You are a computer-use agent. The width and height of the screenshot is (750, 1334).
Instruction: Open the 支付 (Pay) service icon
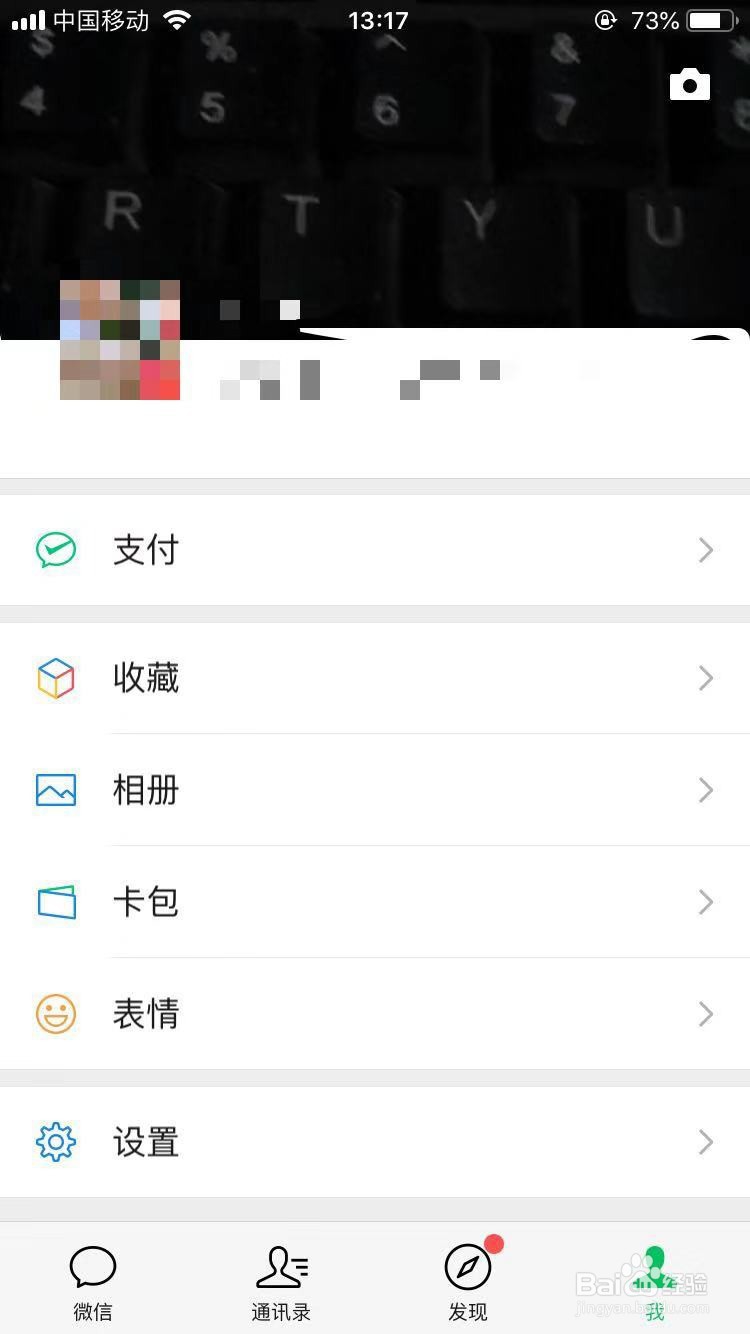pyautogui.click(x=56, y=550)
